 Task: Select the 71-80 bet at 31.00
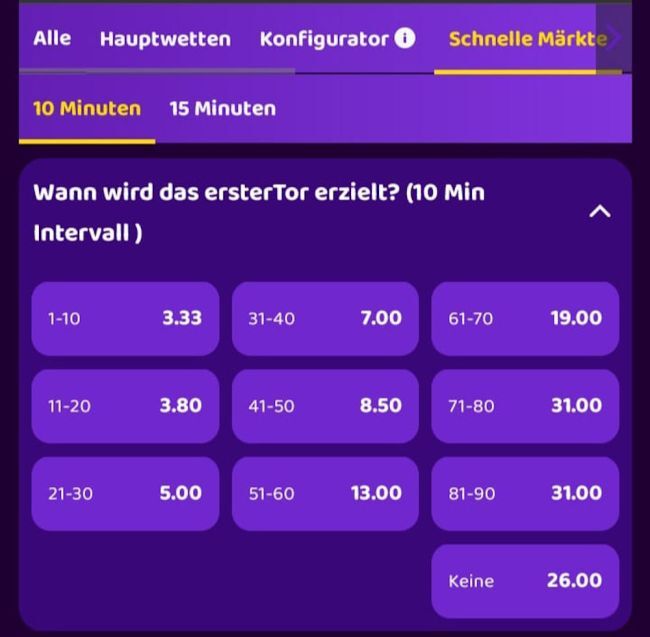pos(525,406)
